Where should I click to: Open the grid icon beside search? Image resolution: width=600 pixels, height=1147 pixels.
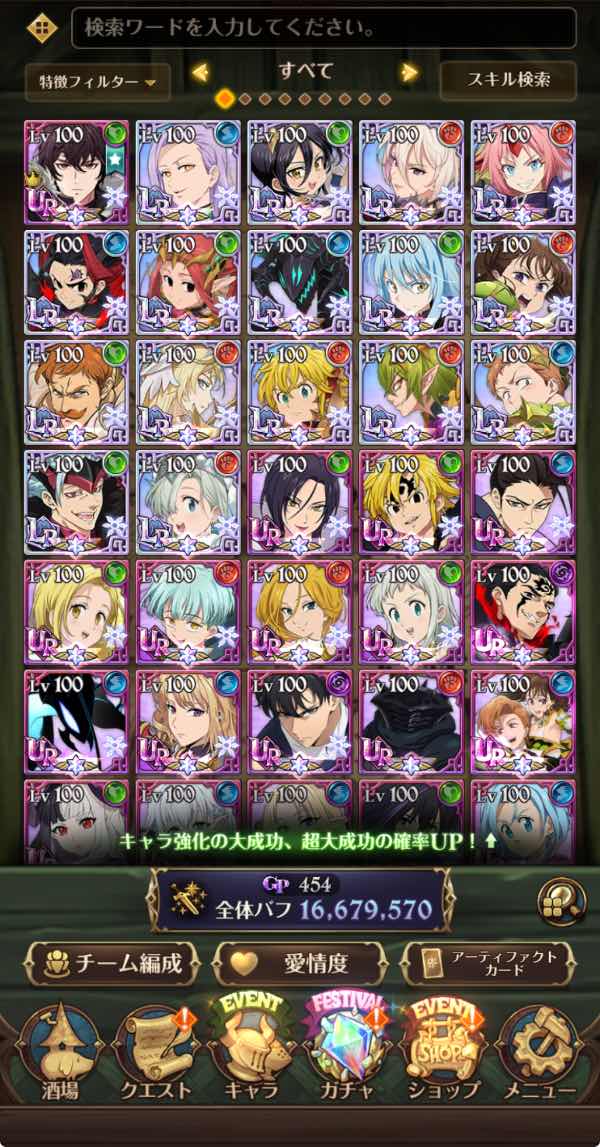(42, 27)
